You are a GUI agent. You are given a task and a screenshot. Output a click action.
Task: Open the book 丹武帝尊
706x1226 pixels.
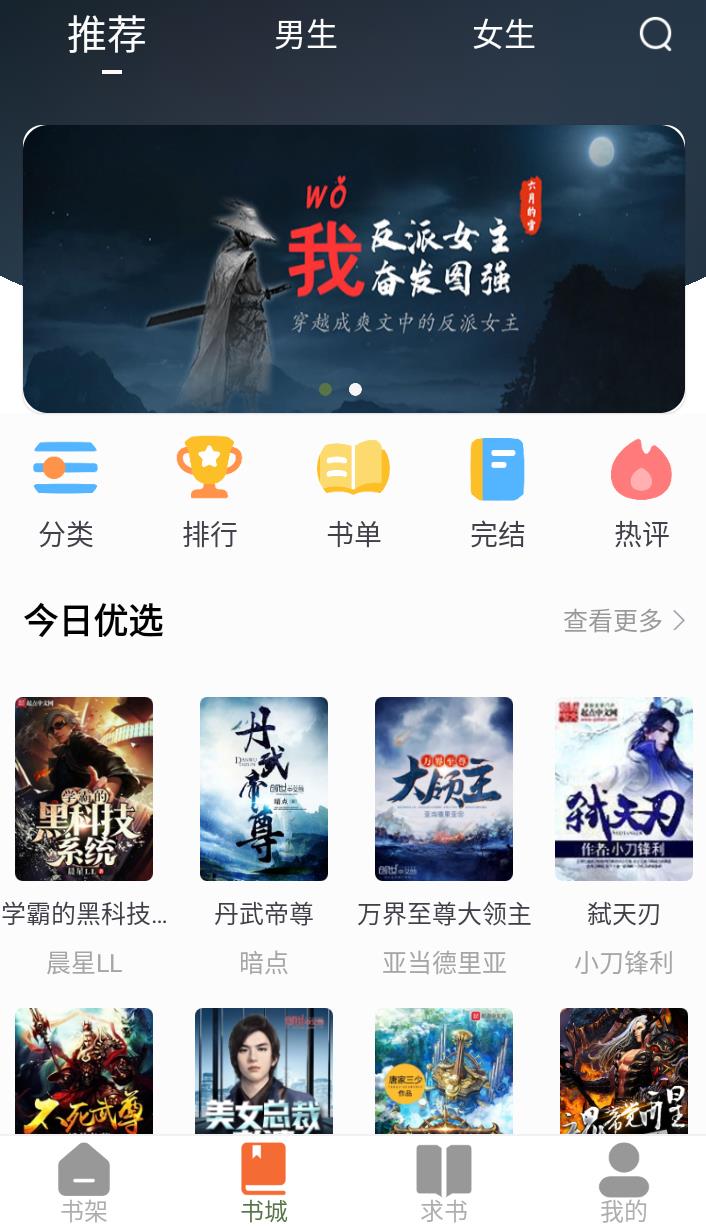[264, 789]
